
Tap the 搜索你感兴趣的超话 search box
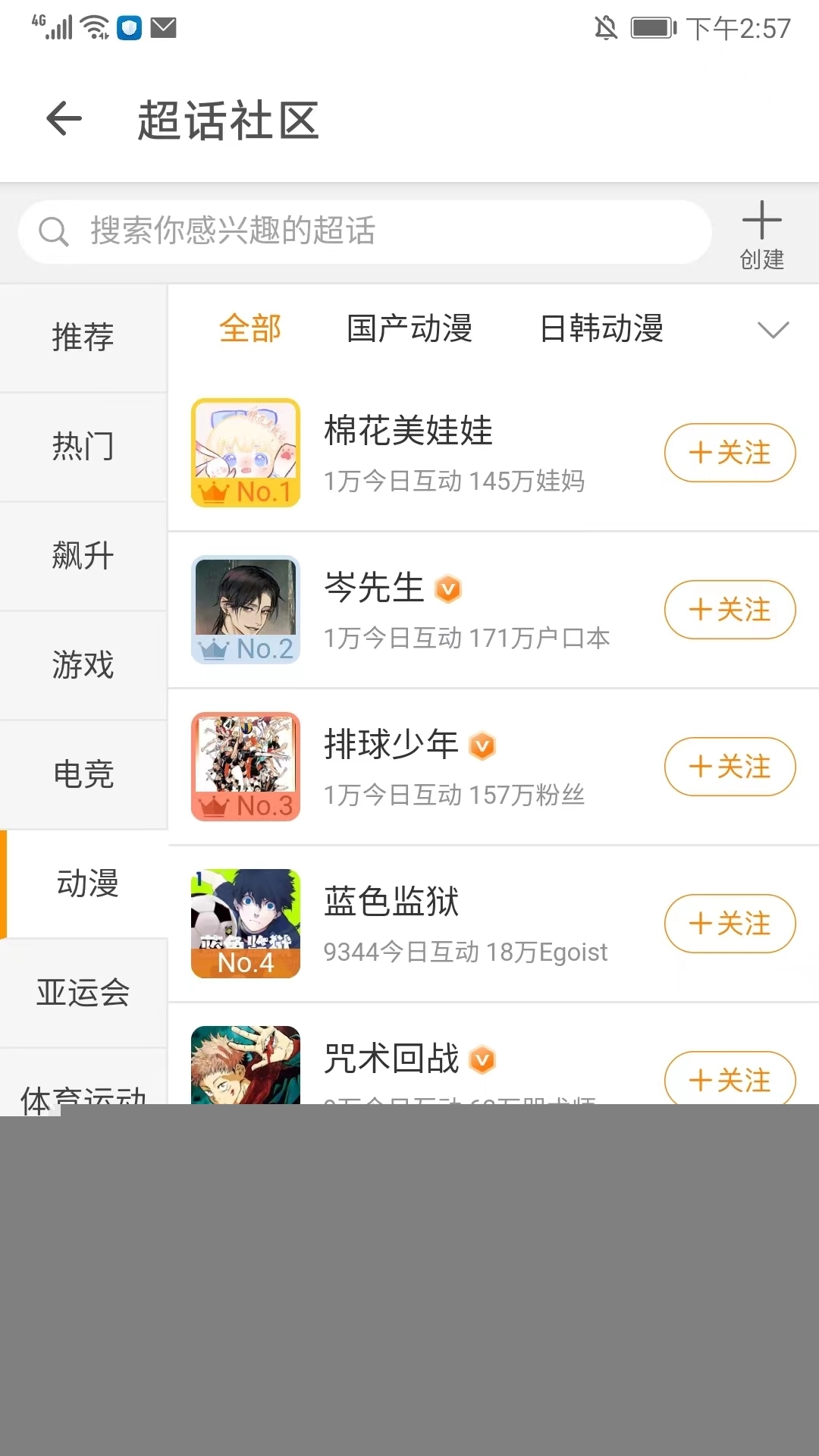(364, 231)
